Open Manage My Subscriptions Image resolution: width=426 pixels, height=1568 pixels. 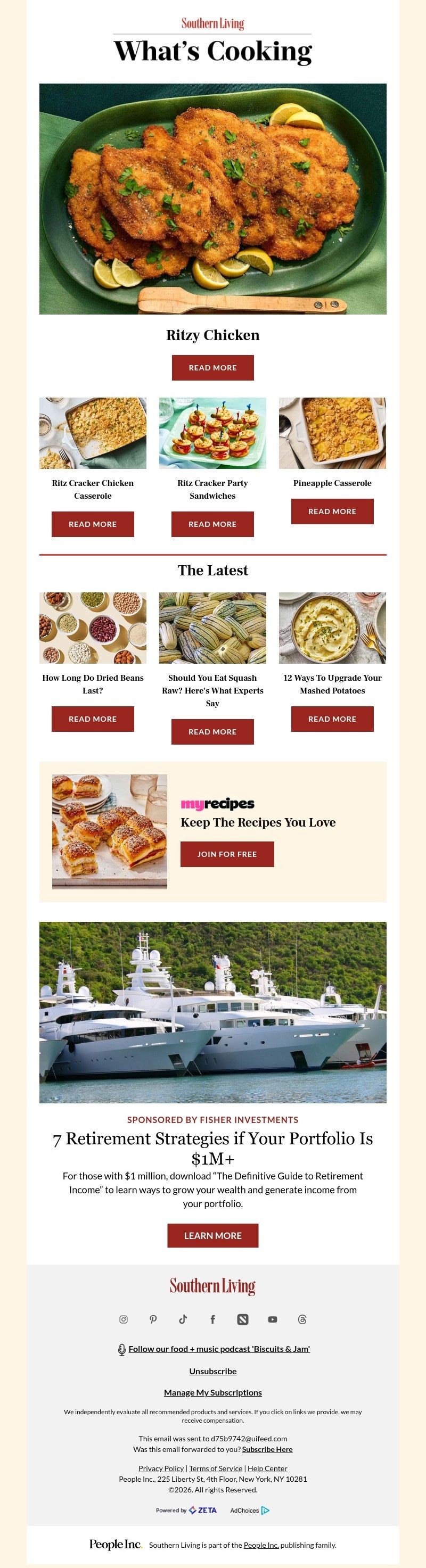pos(212,1392)
